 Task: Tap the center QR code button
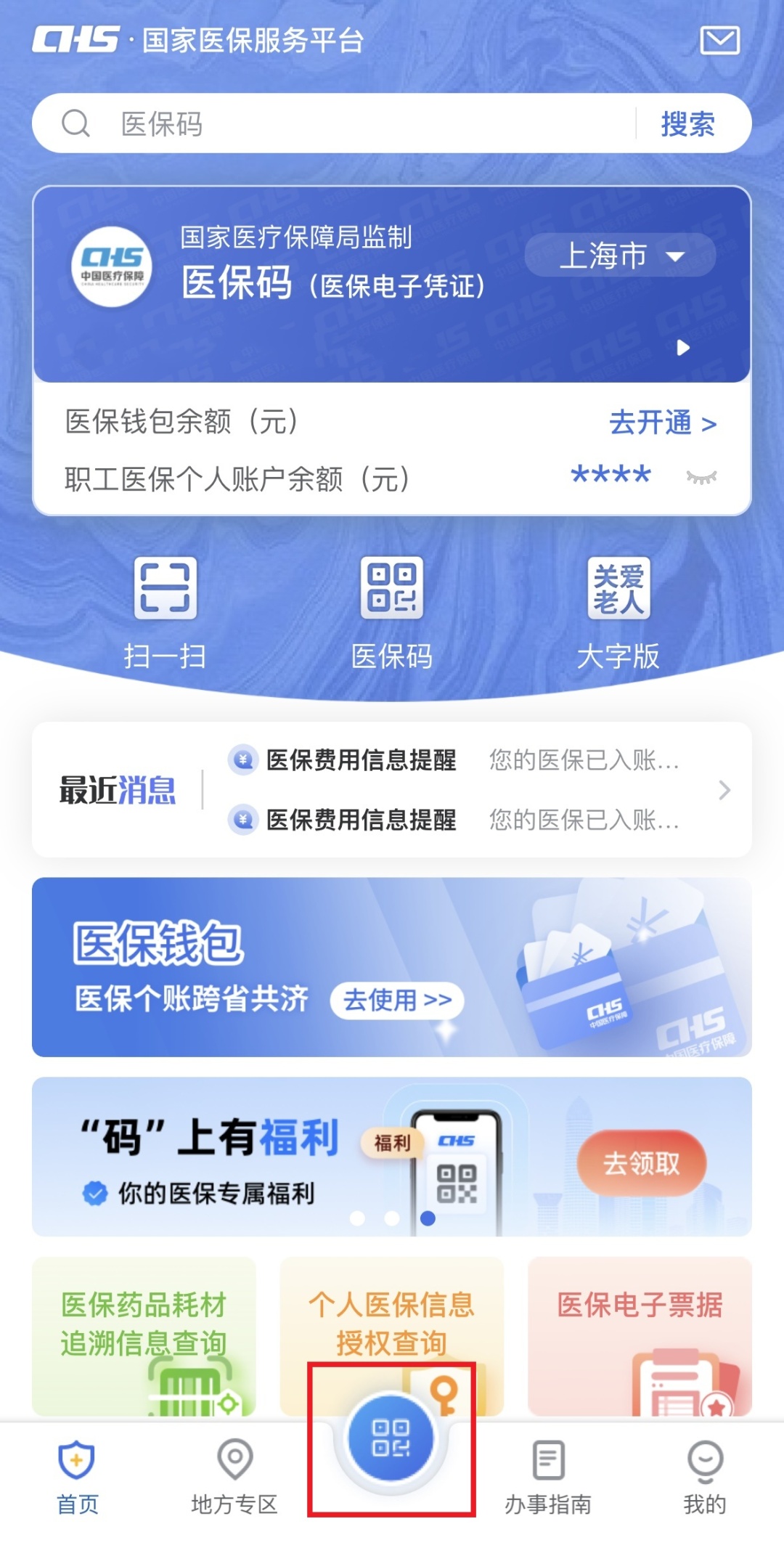click(x=391, y=1438)
